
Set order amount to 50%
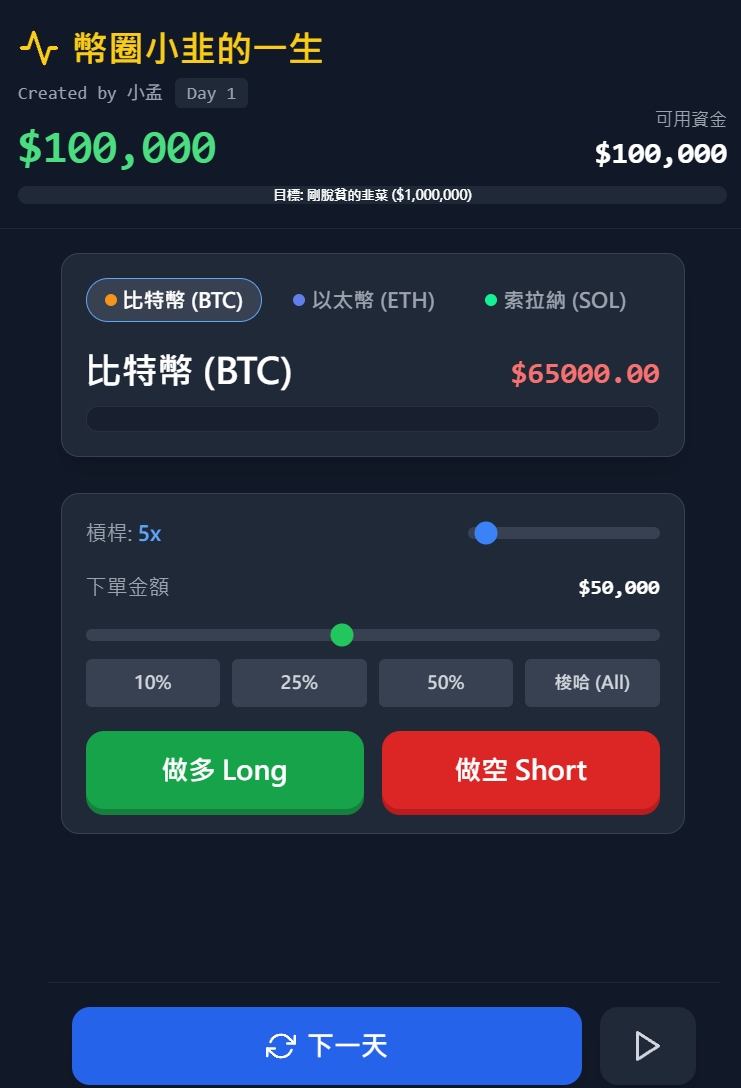coord(445,683)
